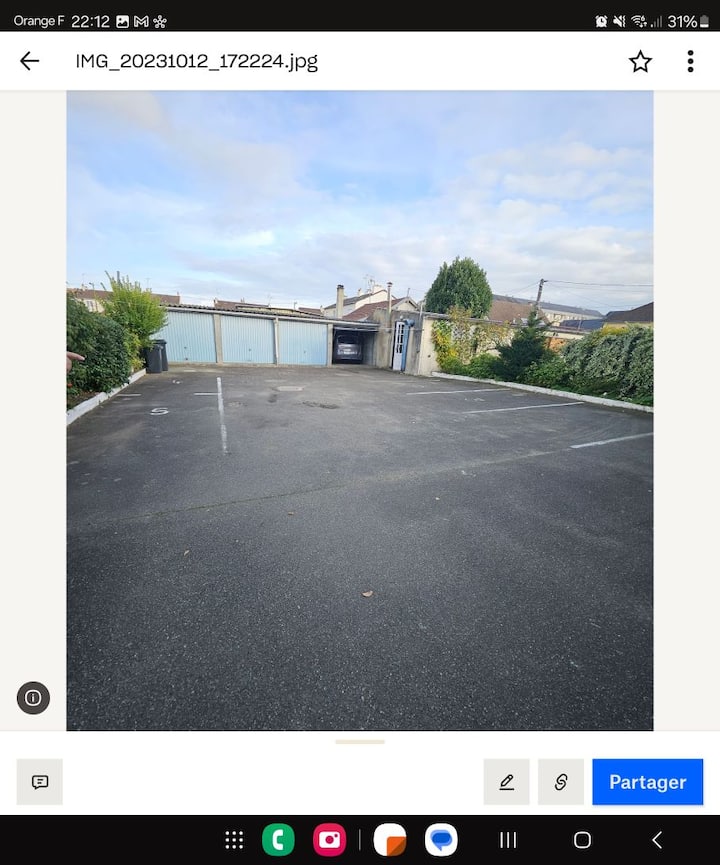Open the comments on this photo
This screenshot has height=865, width=720.
[x=40, y=782]
